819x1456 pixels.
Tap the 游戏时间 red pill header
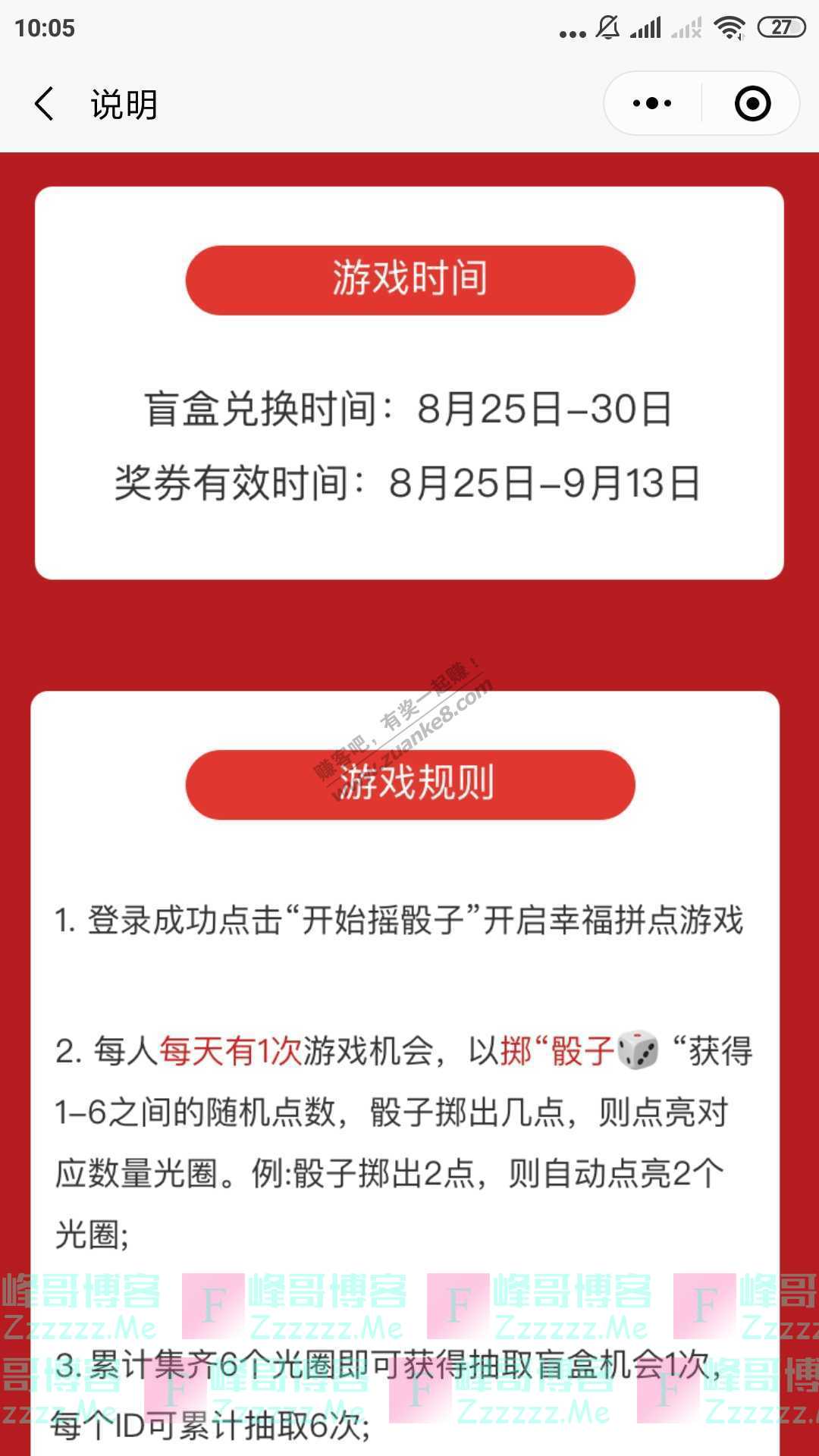[409, 279]
